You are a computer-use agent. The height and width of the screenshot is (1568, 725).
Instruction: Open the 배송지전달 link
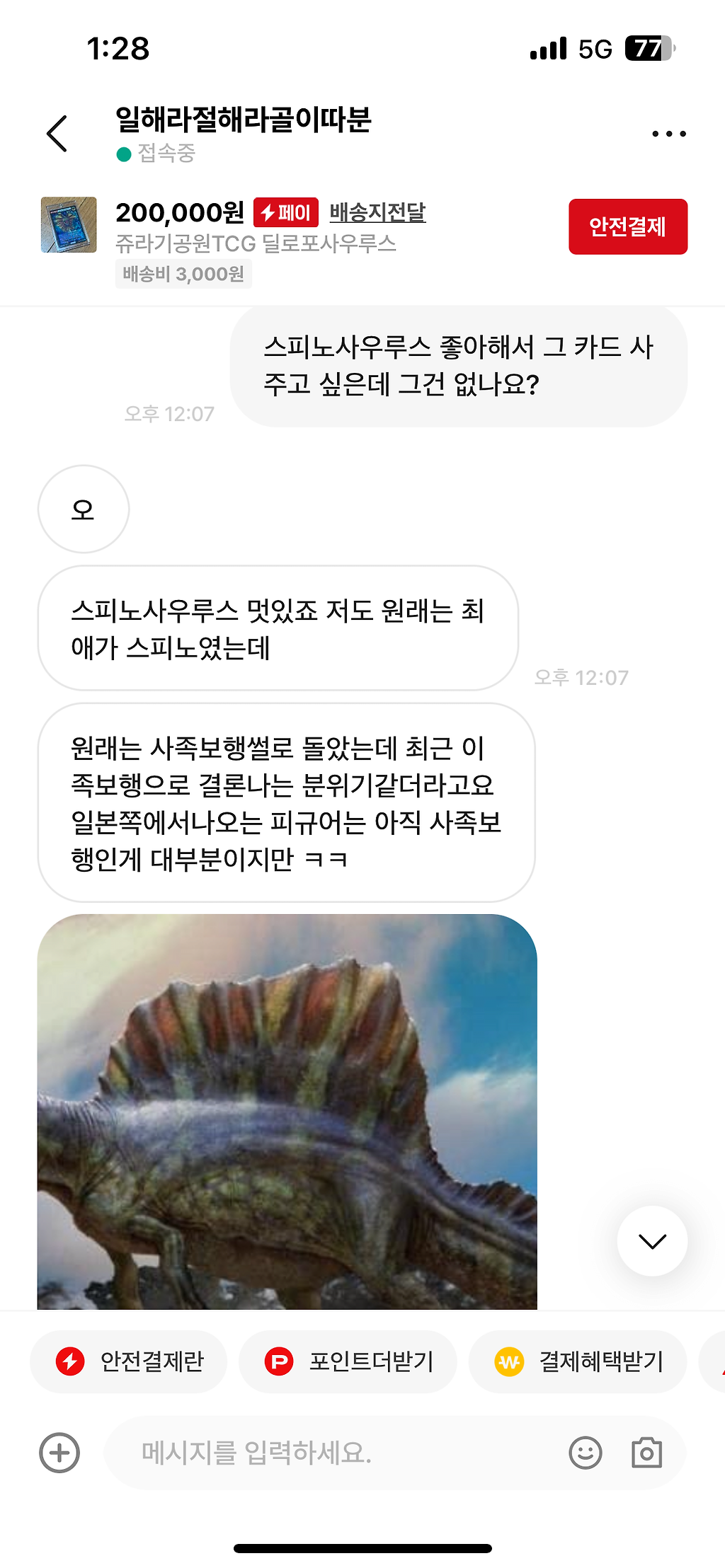(379, 212)
